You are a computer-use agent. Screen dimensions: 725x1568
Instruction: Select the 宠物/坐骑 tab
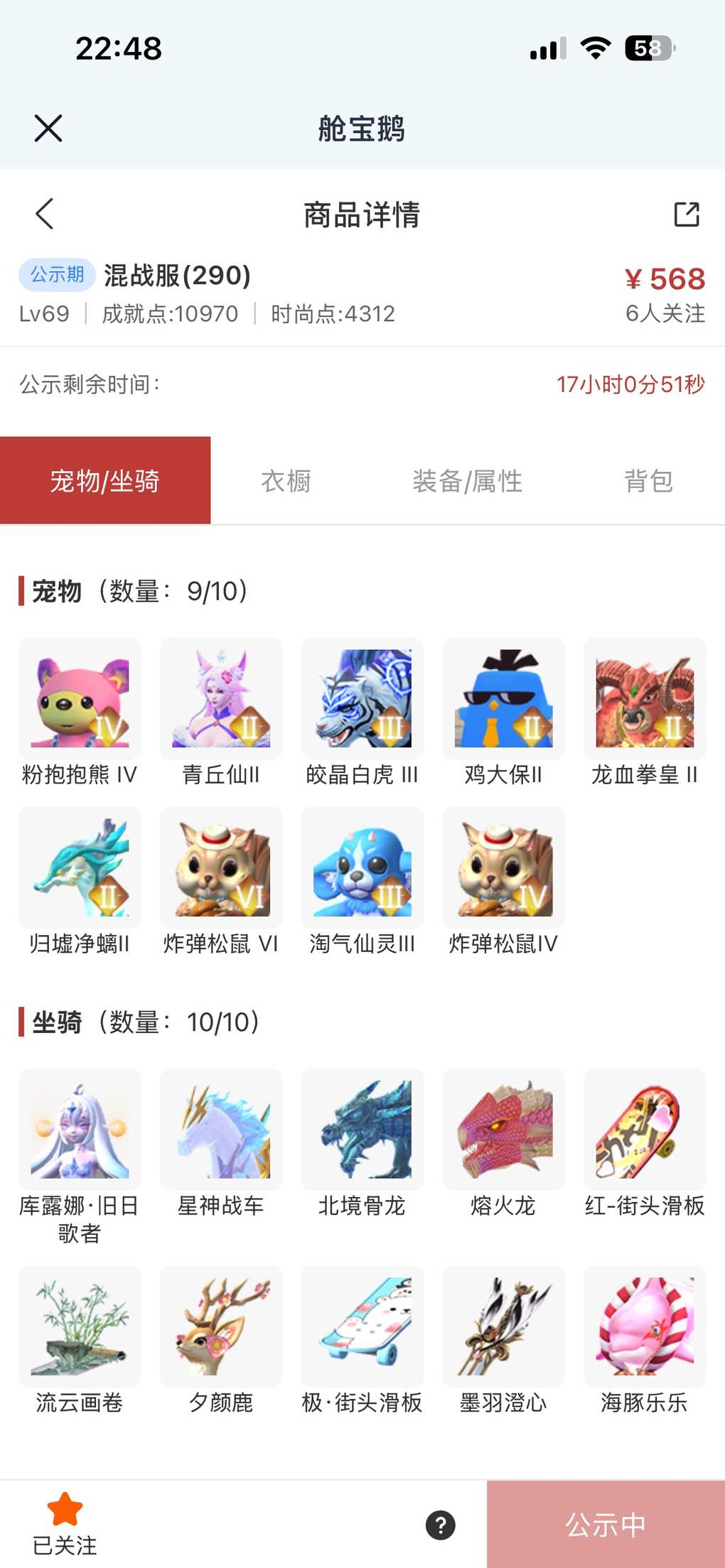[x=105, y=481]
